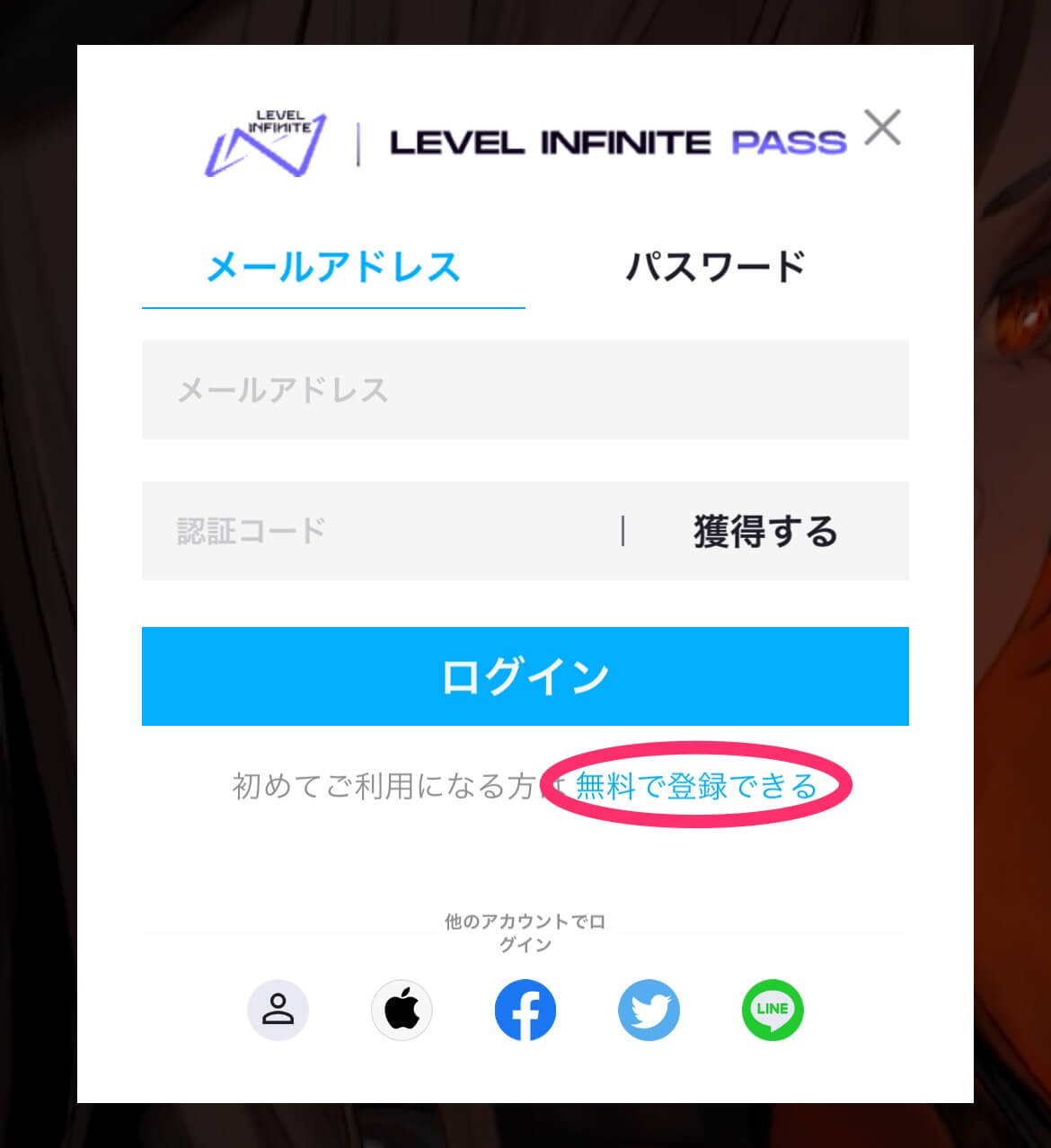Log in using the Twitter bird icon
This screenshot has width=1051, height=1148.
[649, 1010]
